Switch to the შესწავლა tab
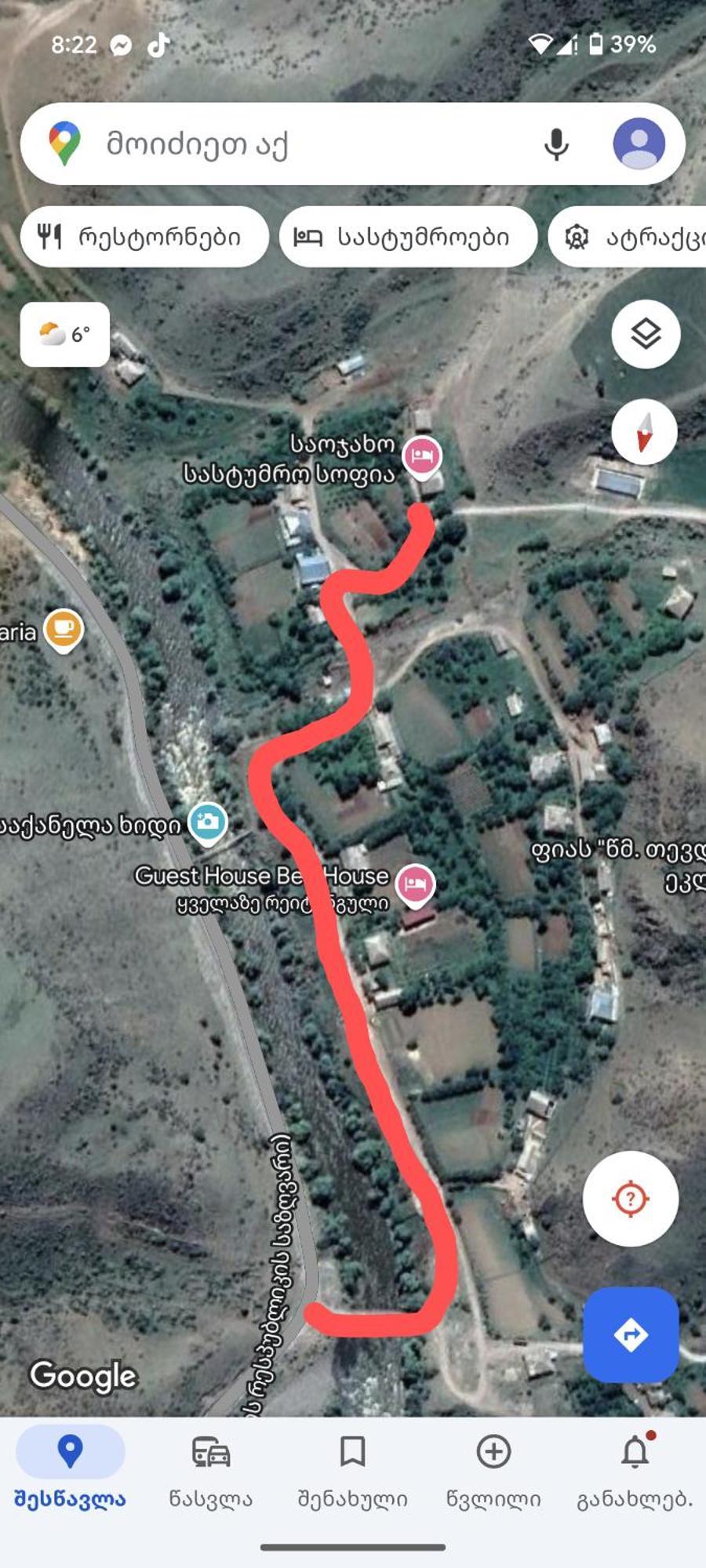The height and width of the screenshot is (1568, 706). pyautogui.click(x=70, y=1468)
